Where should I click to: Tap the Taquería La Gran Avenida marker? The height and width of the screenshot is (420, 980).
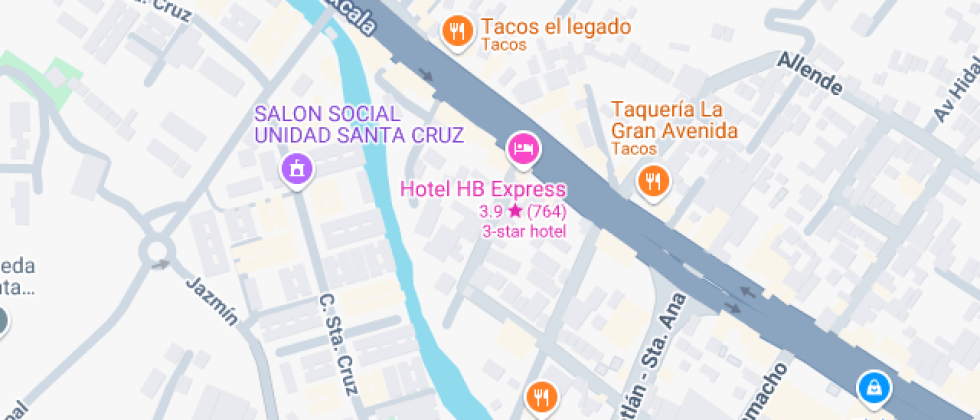[653, 181]
